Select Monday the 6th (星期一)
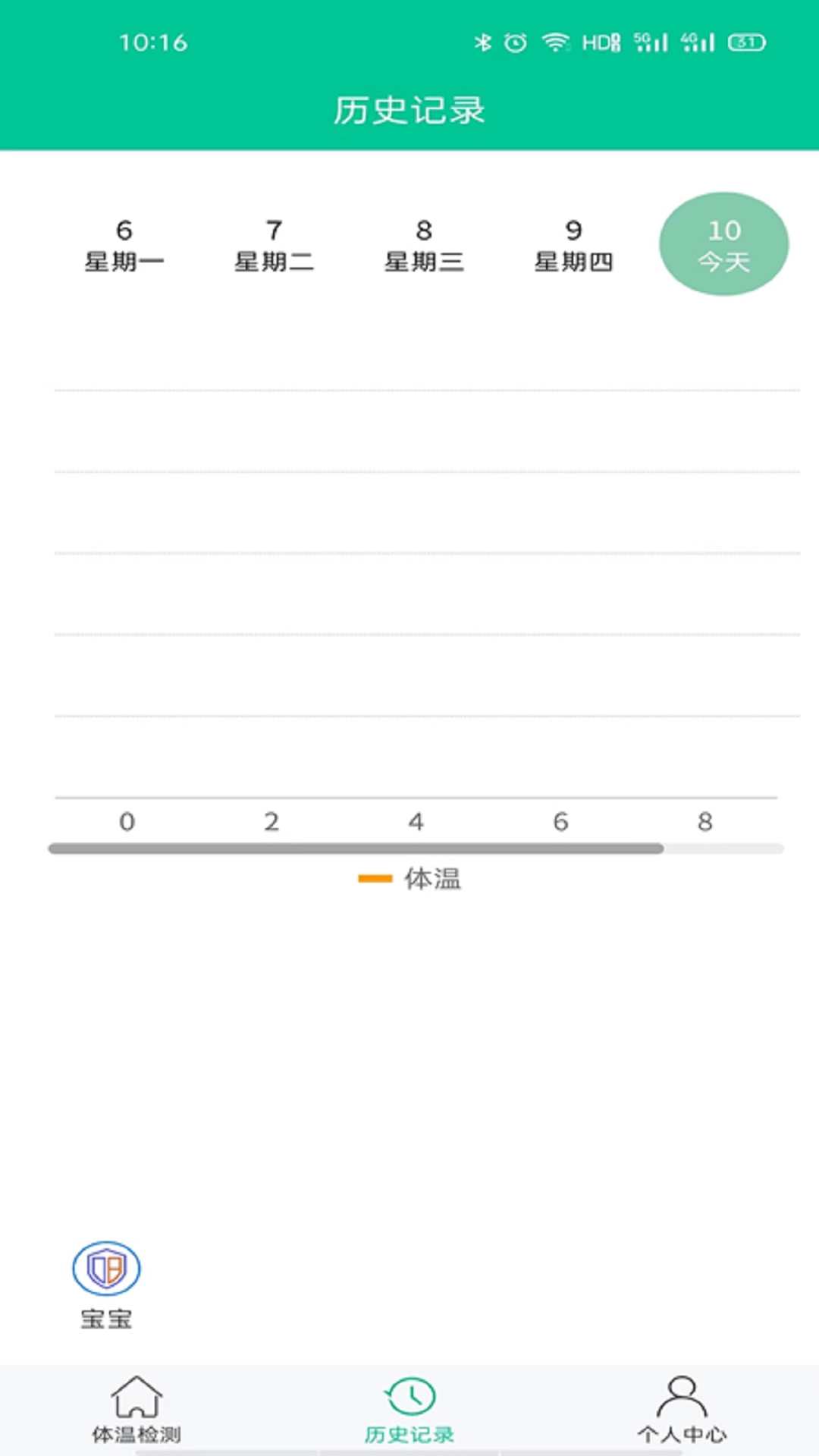 pos(124,245)
